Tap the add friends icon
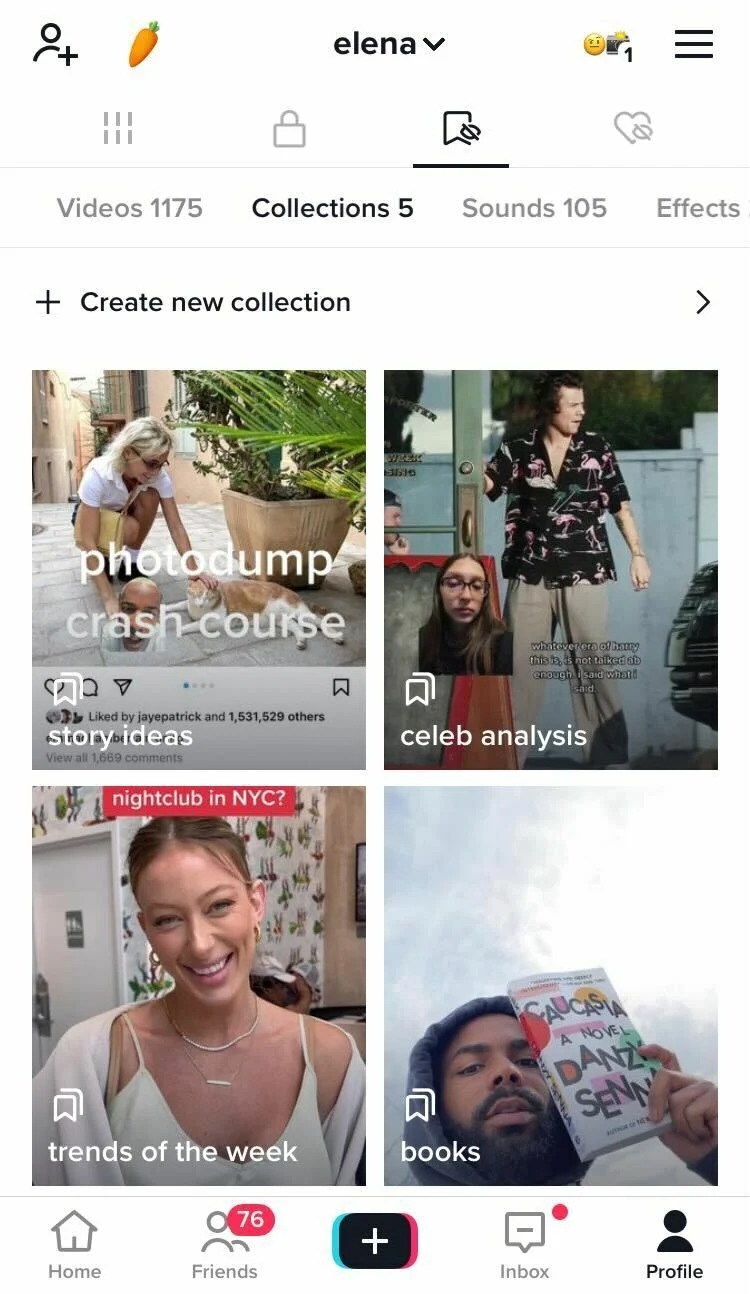Screen dimensions: 750x1294 pyautogui.click(x=55, y=45)
